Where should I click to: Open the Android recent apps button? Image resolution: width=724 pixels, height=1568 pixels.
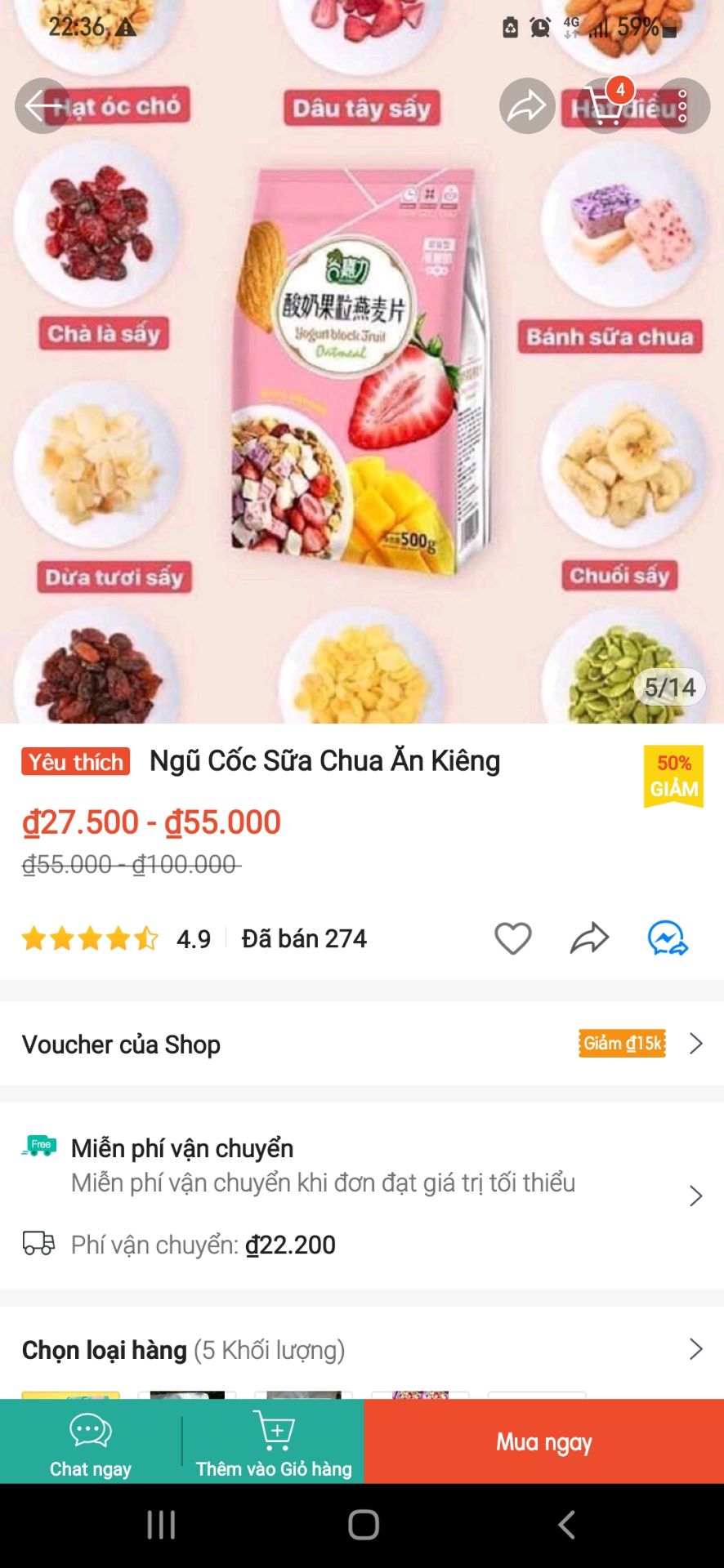click(162, 1524)
